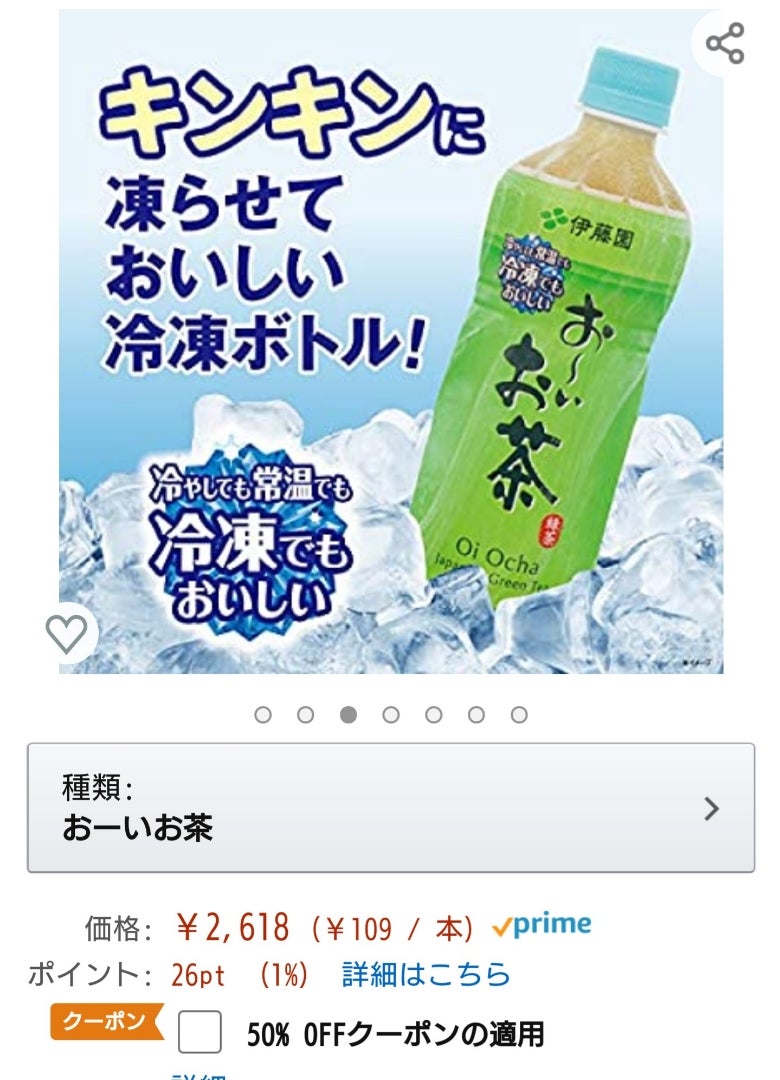Open the 種類 おーいお茶 variant selector
This screenshot has height=1080, width=780.
pyautogui.click(x=390, y=808)
